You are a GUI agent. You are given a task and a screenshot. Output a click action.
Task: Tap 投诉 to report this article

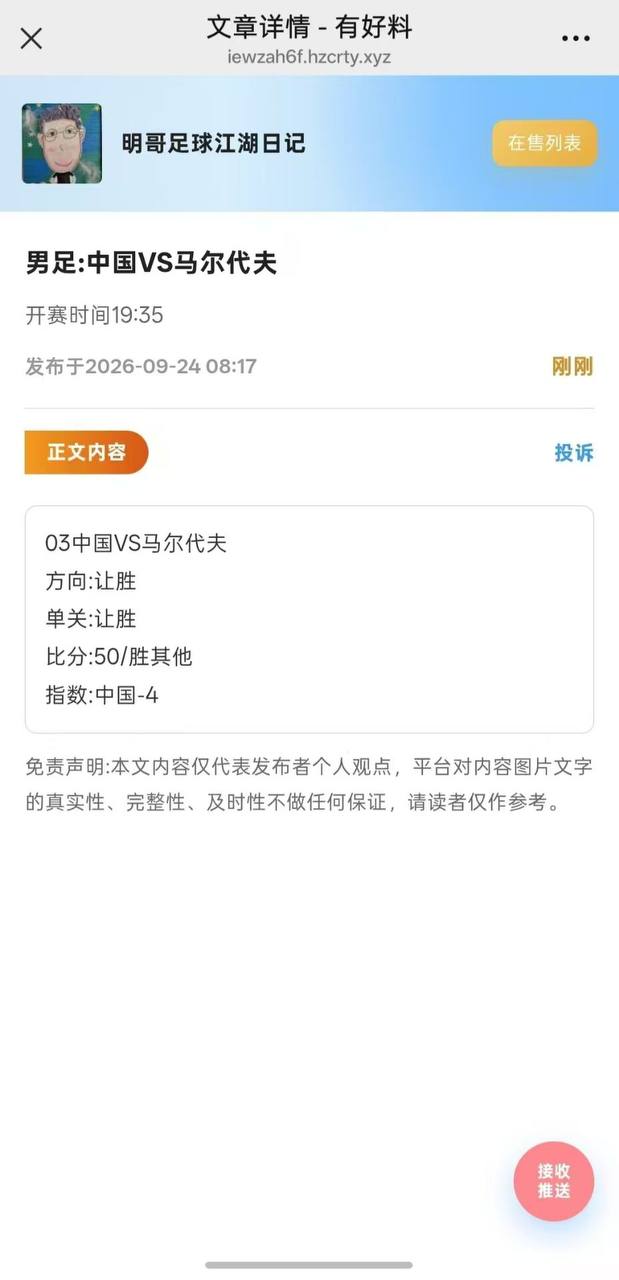(x=574, y=453)
